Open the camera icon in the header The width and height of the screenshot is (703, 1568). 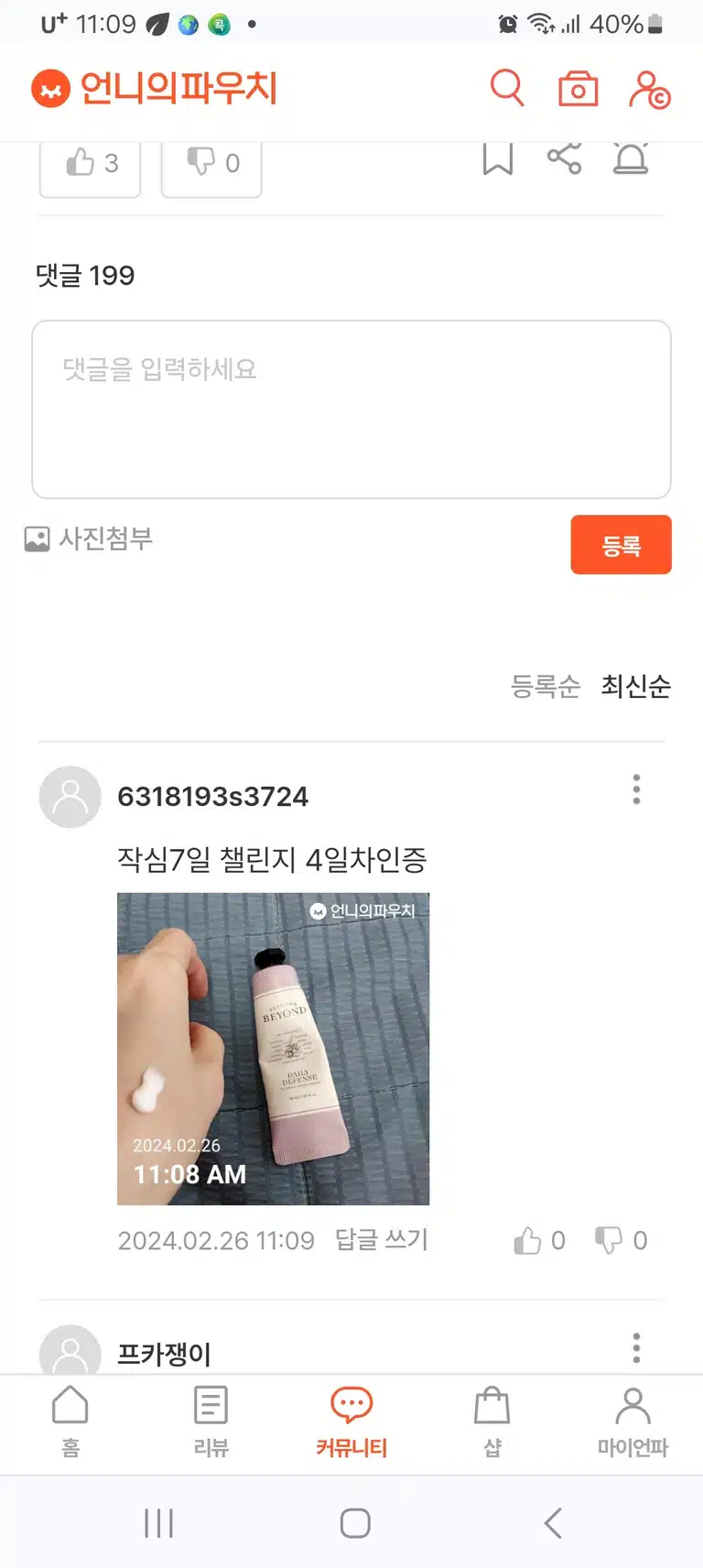click(x=578, y=89)
